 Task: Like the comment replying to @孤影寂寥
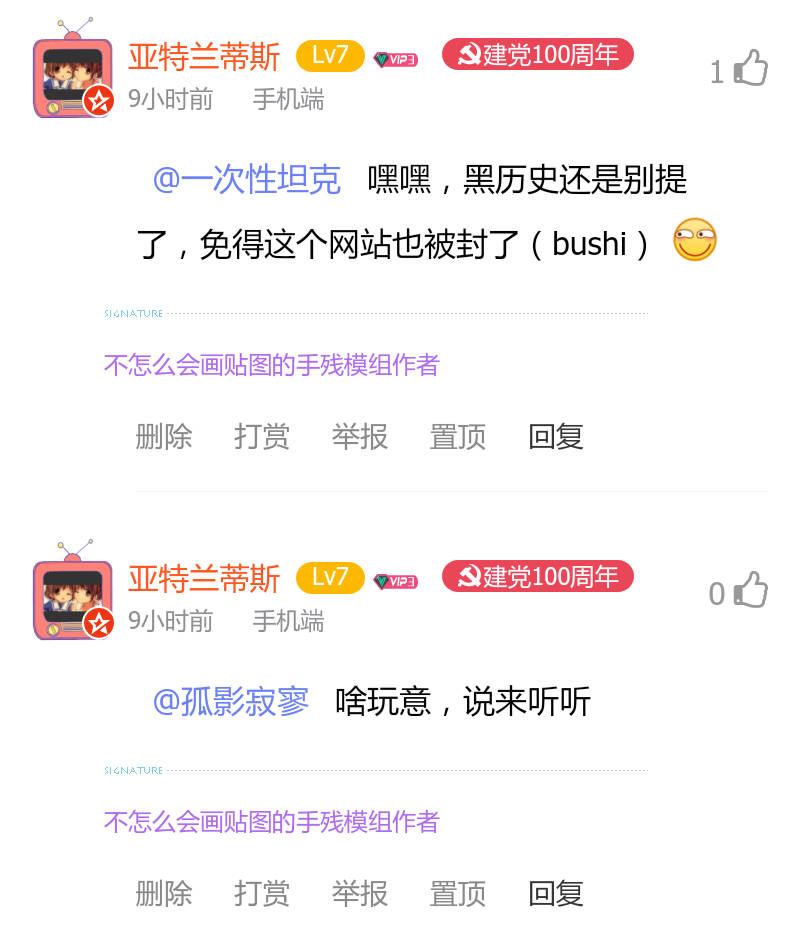click(x=750, y=591)
